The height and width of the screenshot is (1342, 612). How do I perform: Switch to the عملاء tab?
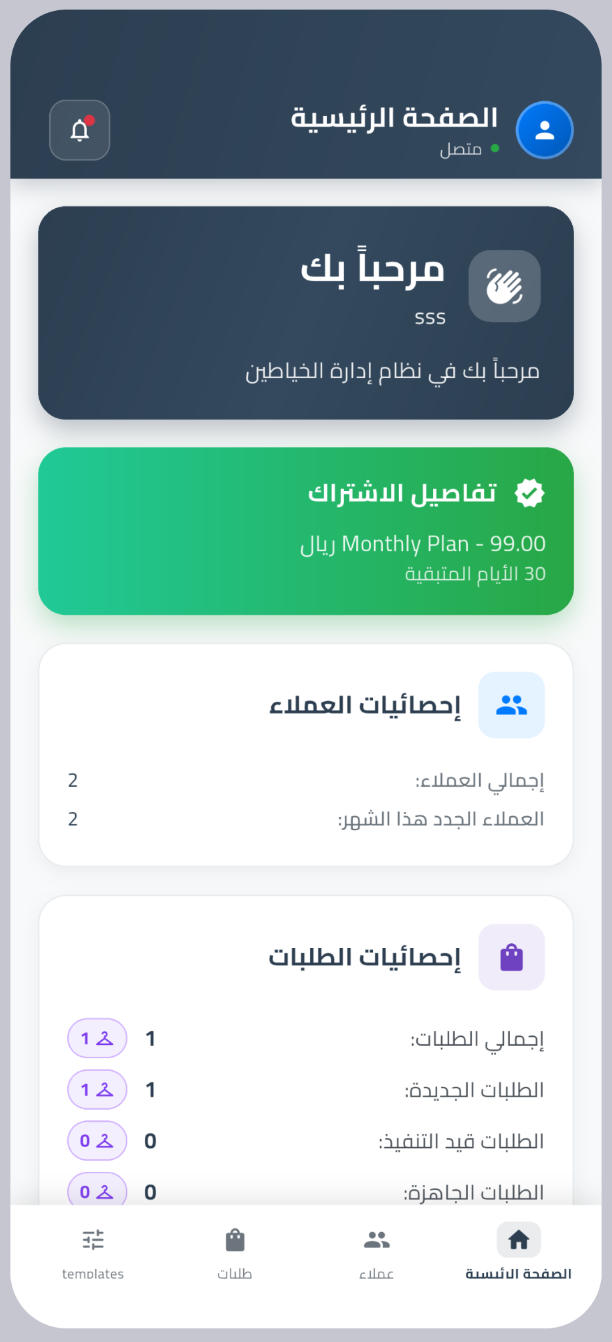pos(377,1252)
